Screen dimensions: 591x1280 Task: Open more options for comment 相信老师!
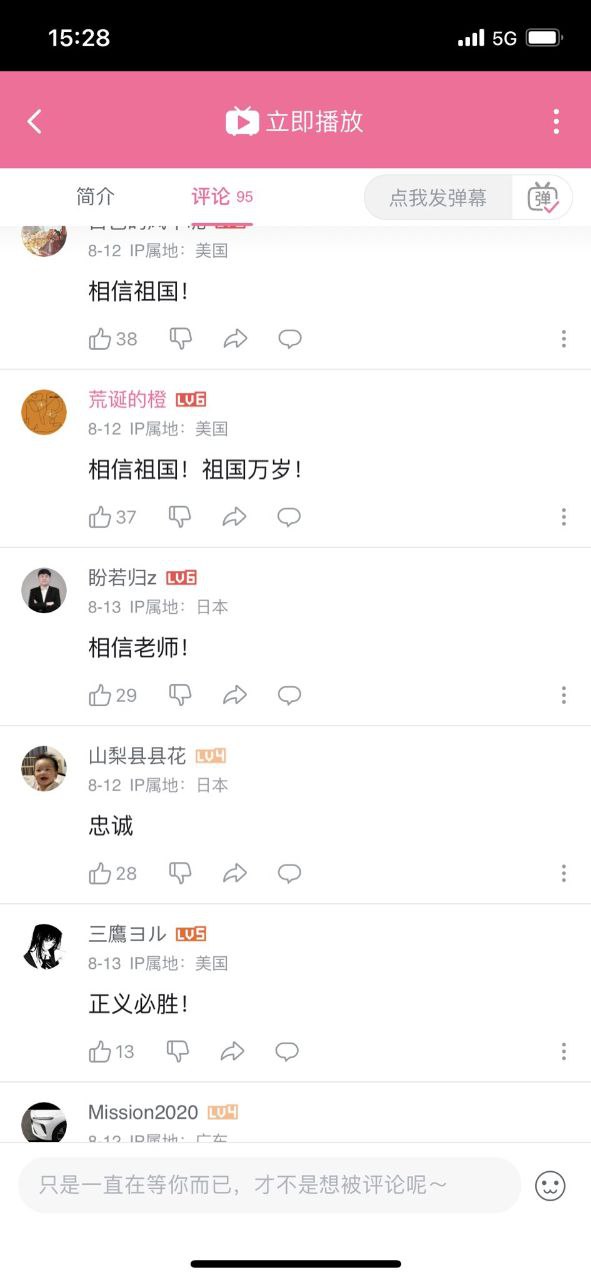click(x=564, y=695)
